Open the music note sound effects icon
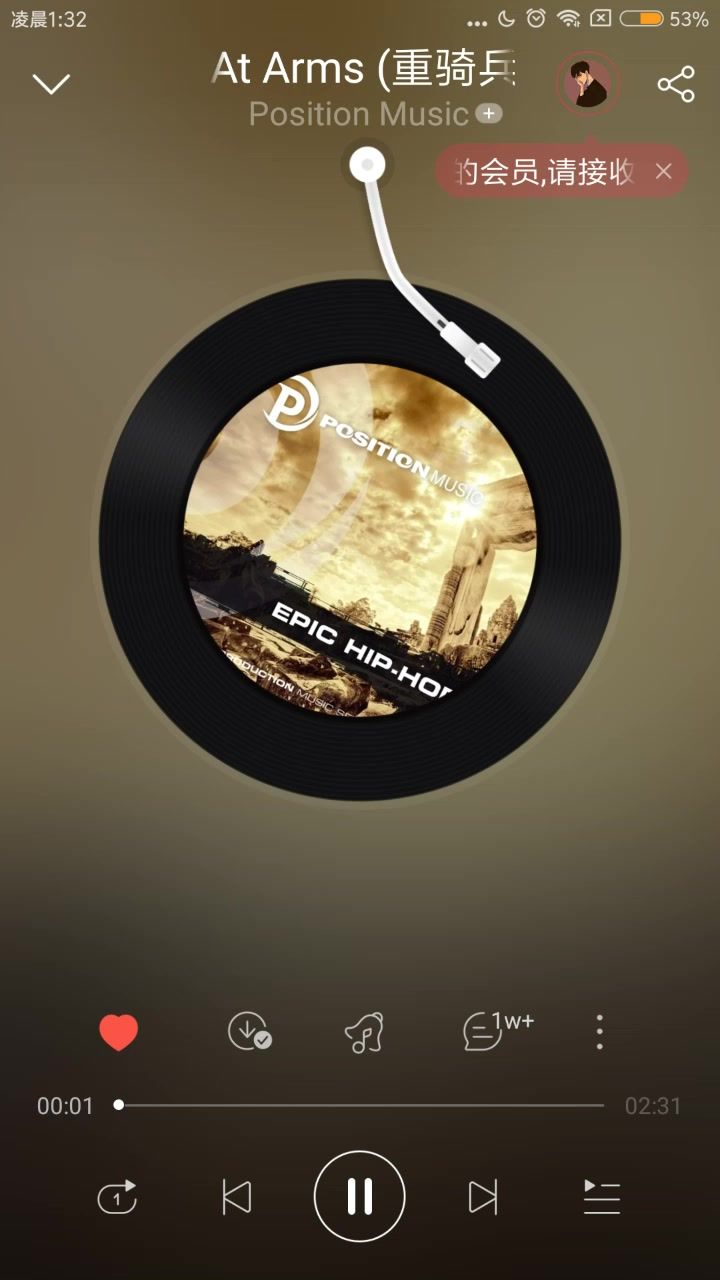720x1280 pixels. pyautogui.click(x=364, y=1032)
